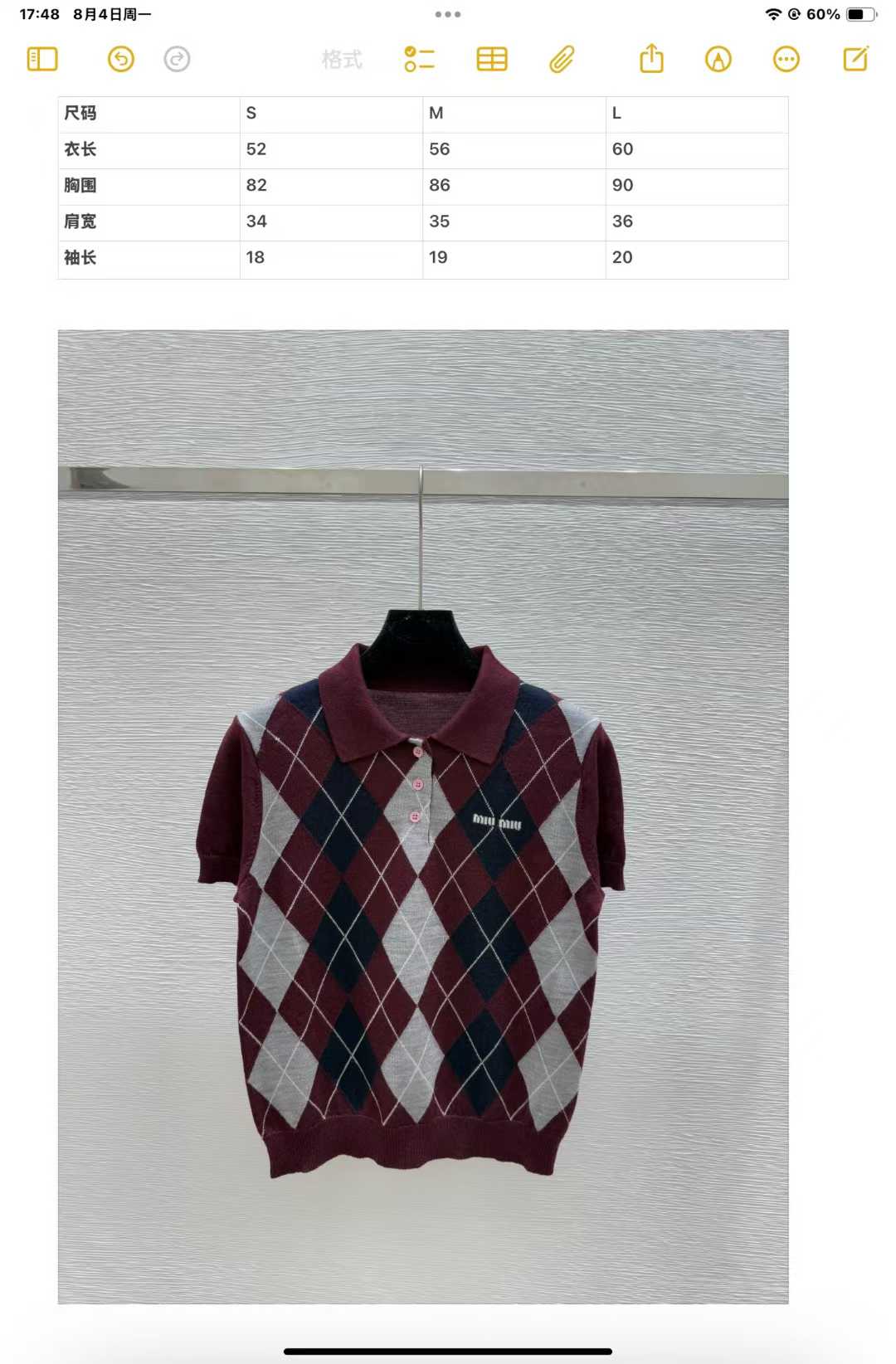Open the markup pen tool
Image resolution: width=896 pixels, height=1364 pixels.
[x=718, y=59]
